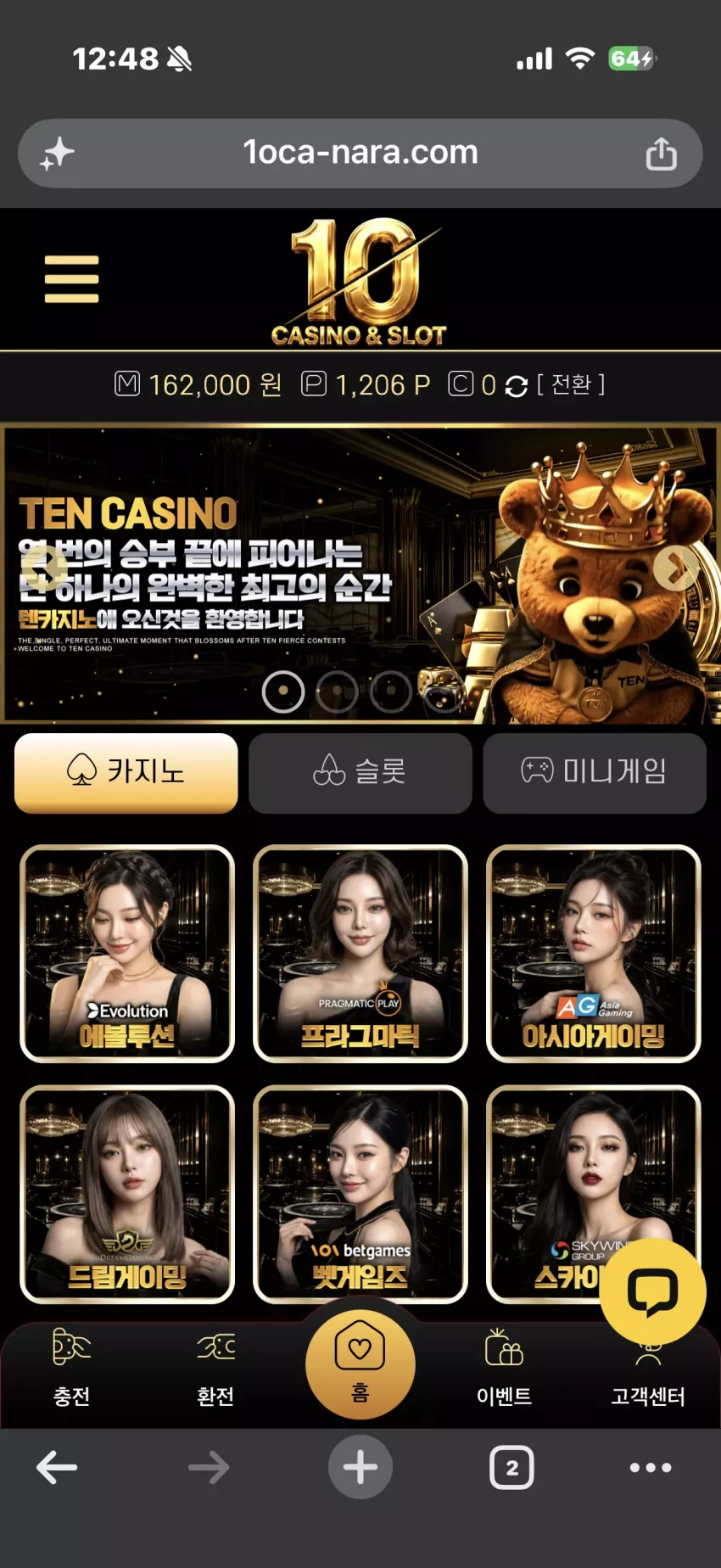Open the Asia Gaming 아시아게이밍 tile
This screenshot has width=721, height=1568.
[x=594, y=953]
